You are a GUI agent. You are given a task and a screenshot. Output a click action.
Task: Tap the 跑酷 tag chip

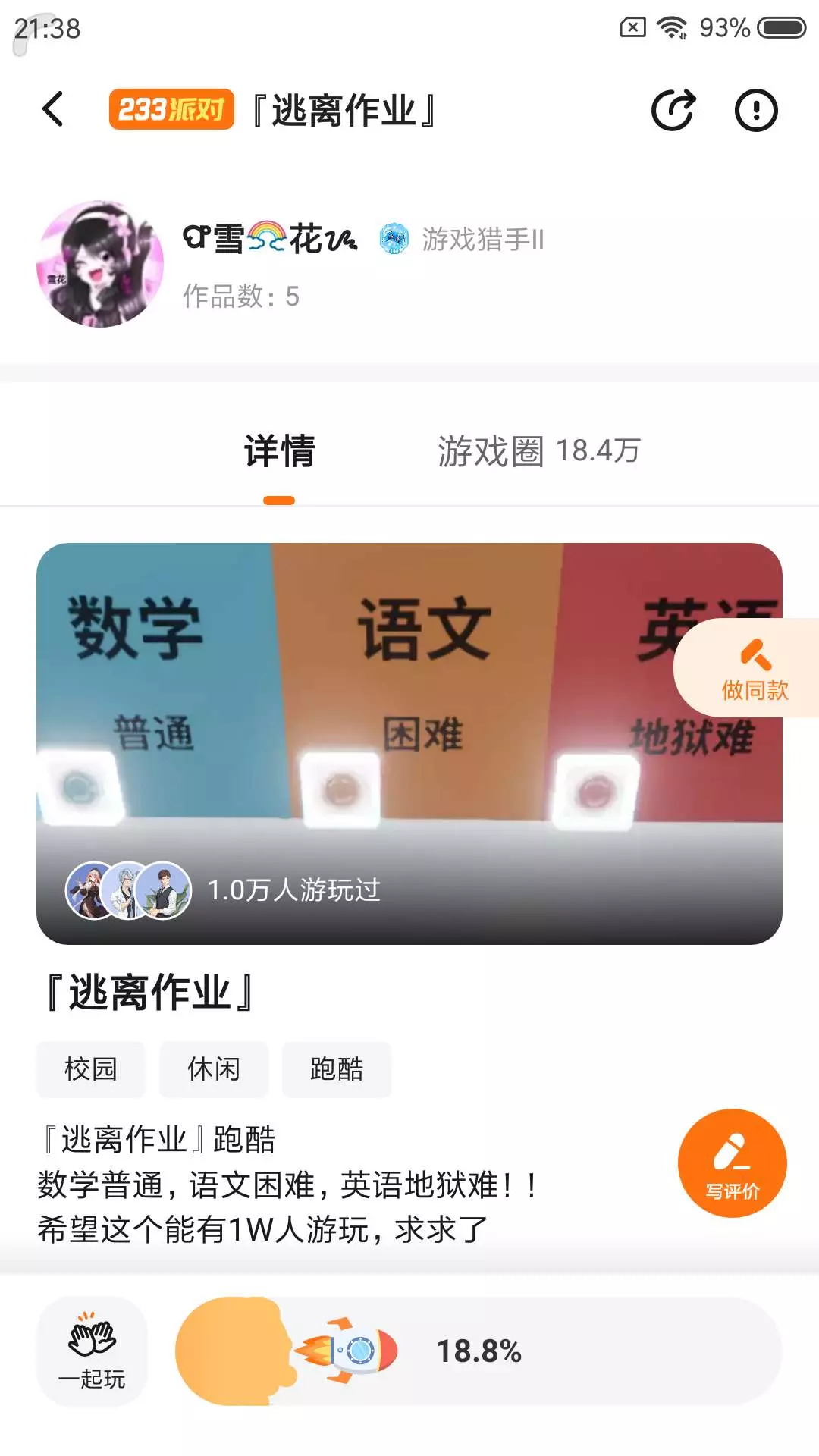pyautogui.click(x=337, y=1069)
